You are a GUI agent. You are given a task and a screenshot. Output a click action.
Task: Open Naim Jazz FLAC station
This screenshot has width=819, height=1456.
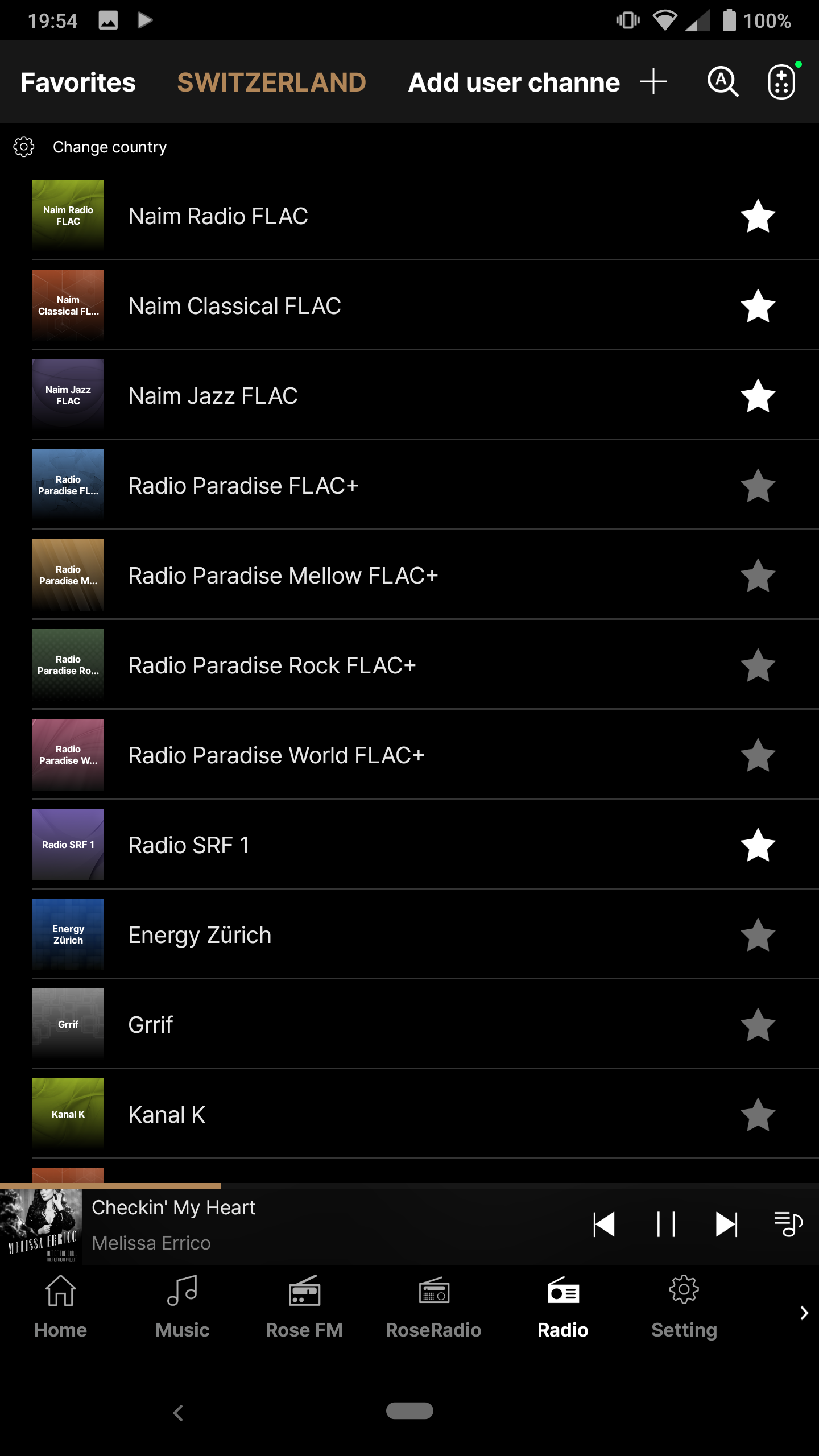[213, 396]
